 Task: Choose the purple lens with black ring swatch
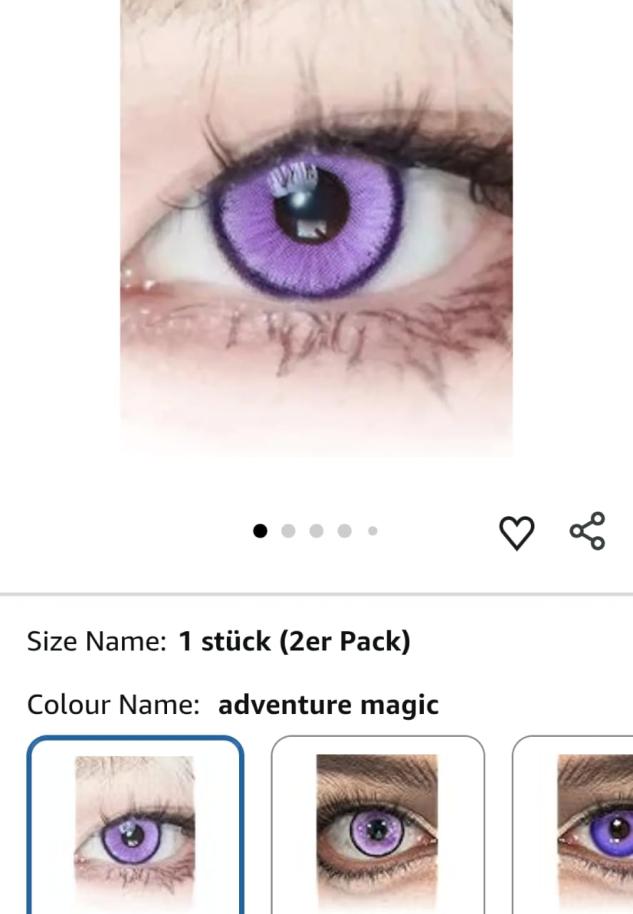(x=377, y=828)
